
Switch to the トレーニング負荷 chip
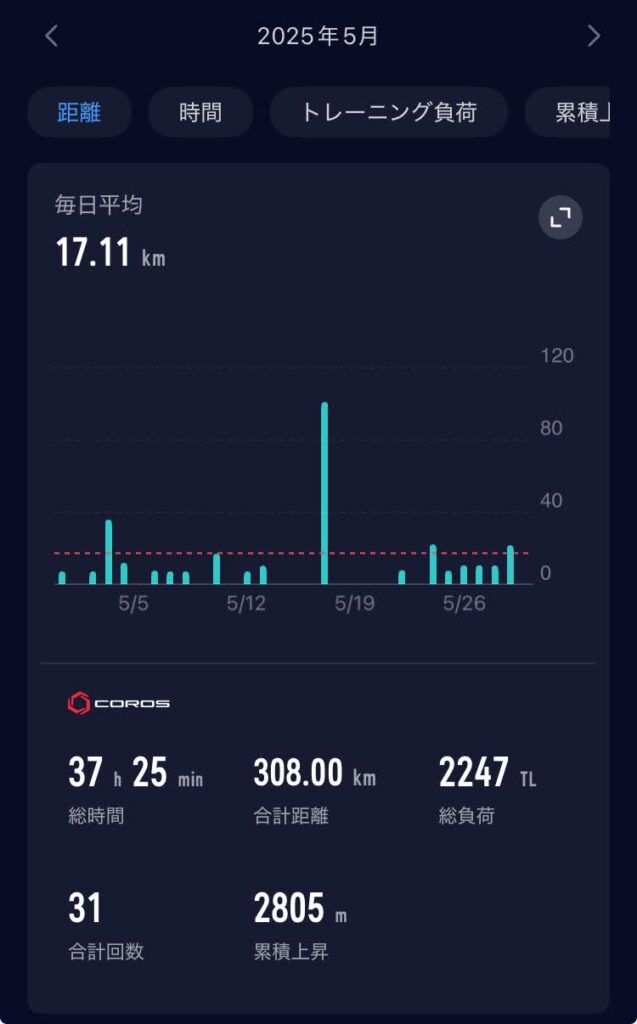coord(389,112)
